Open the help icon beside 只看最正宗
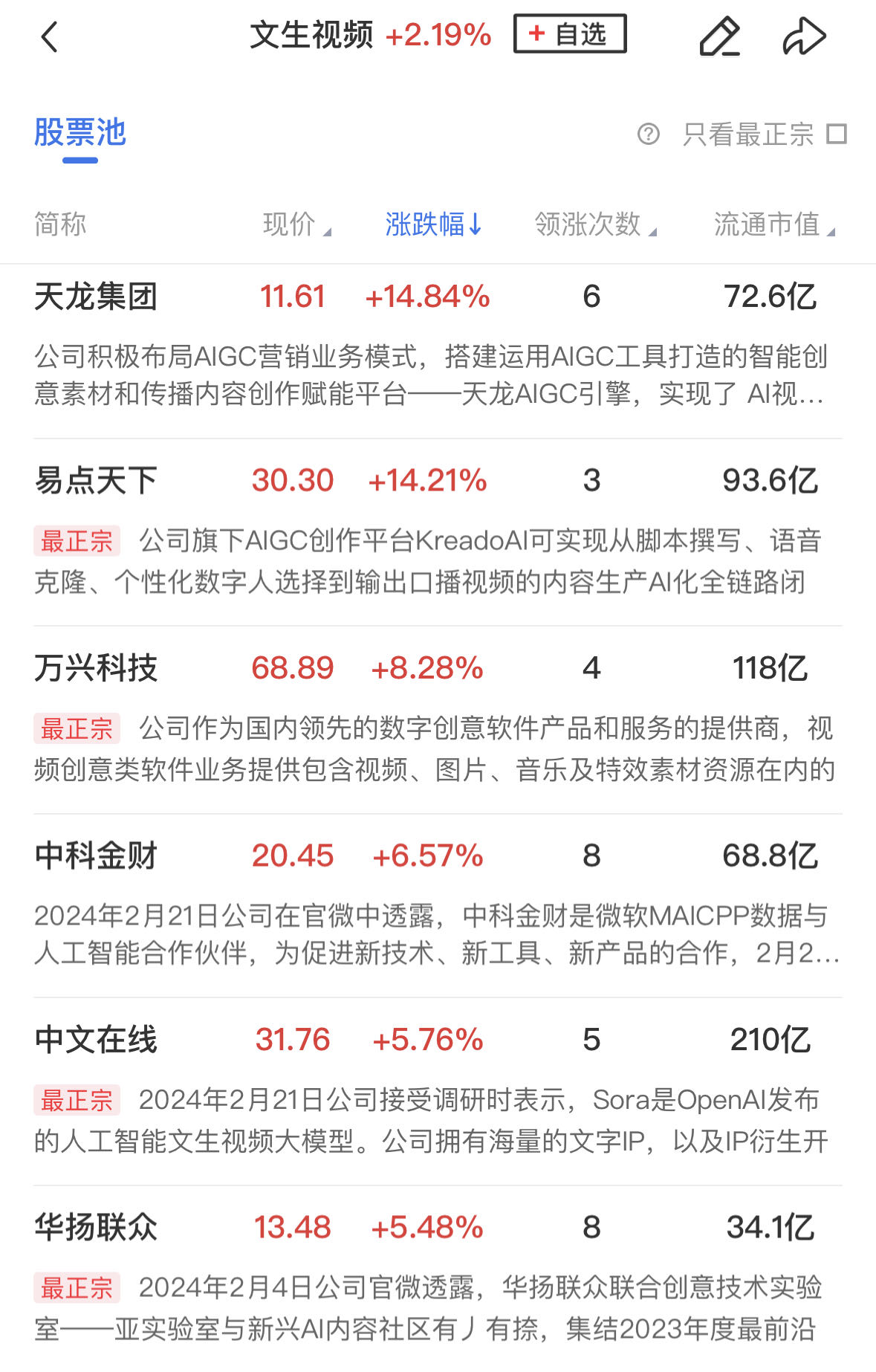Image resolution: width=876 pixels, height=1372 pixels. (648, 135)
